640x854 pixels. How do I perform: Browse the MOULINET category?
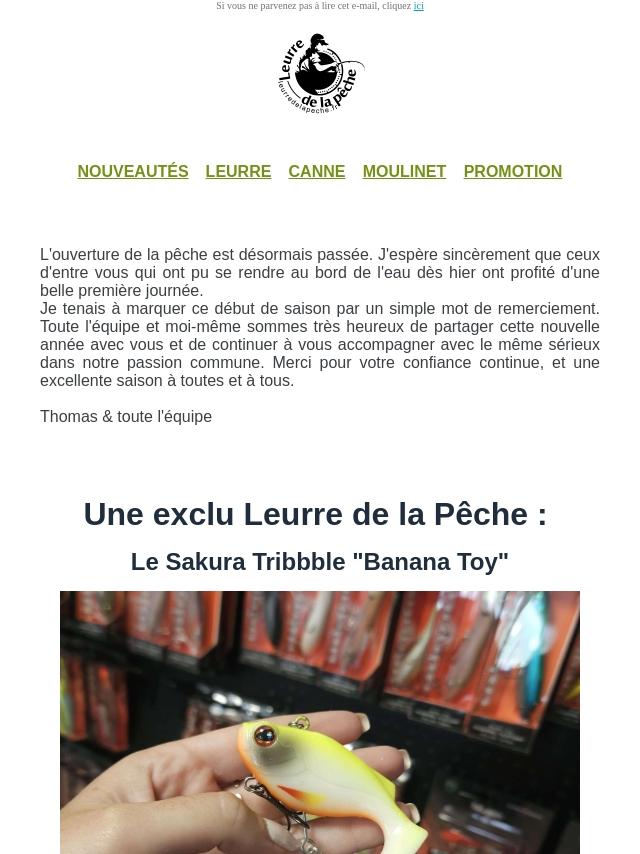(x=404, y=172)
